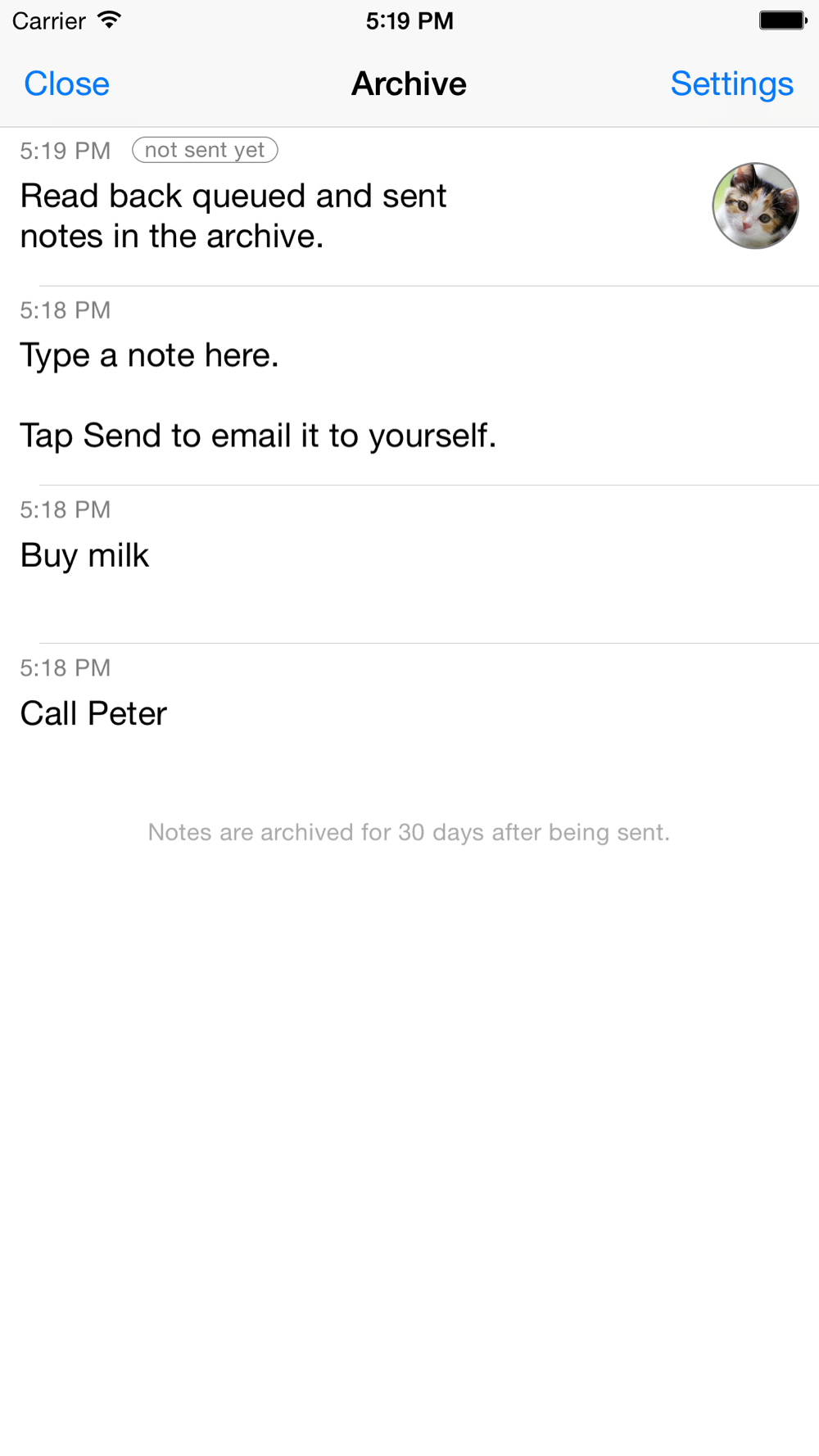
Task: Open the 'Read back queued and sent' note
Action: coord(409,207)
